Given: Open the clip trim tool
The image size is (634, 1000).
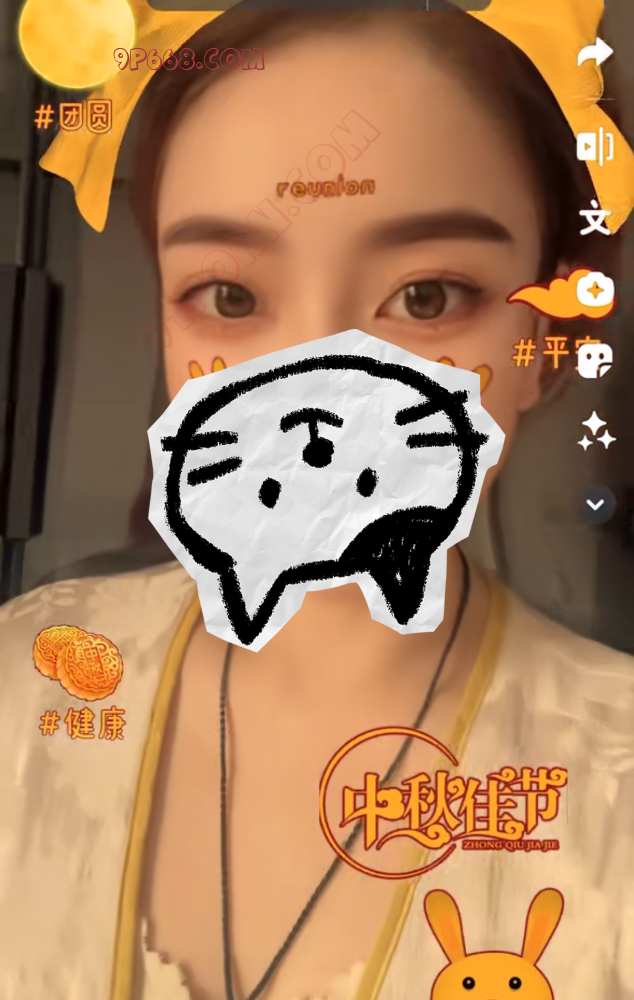Looking at the screenshot, I should point(595,147).
